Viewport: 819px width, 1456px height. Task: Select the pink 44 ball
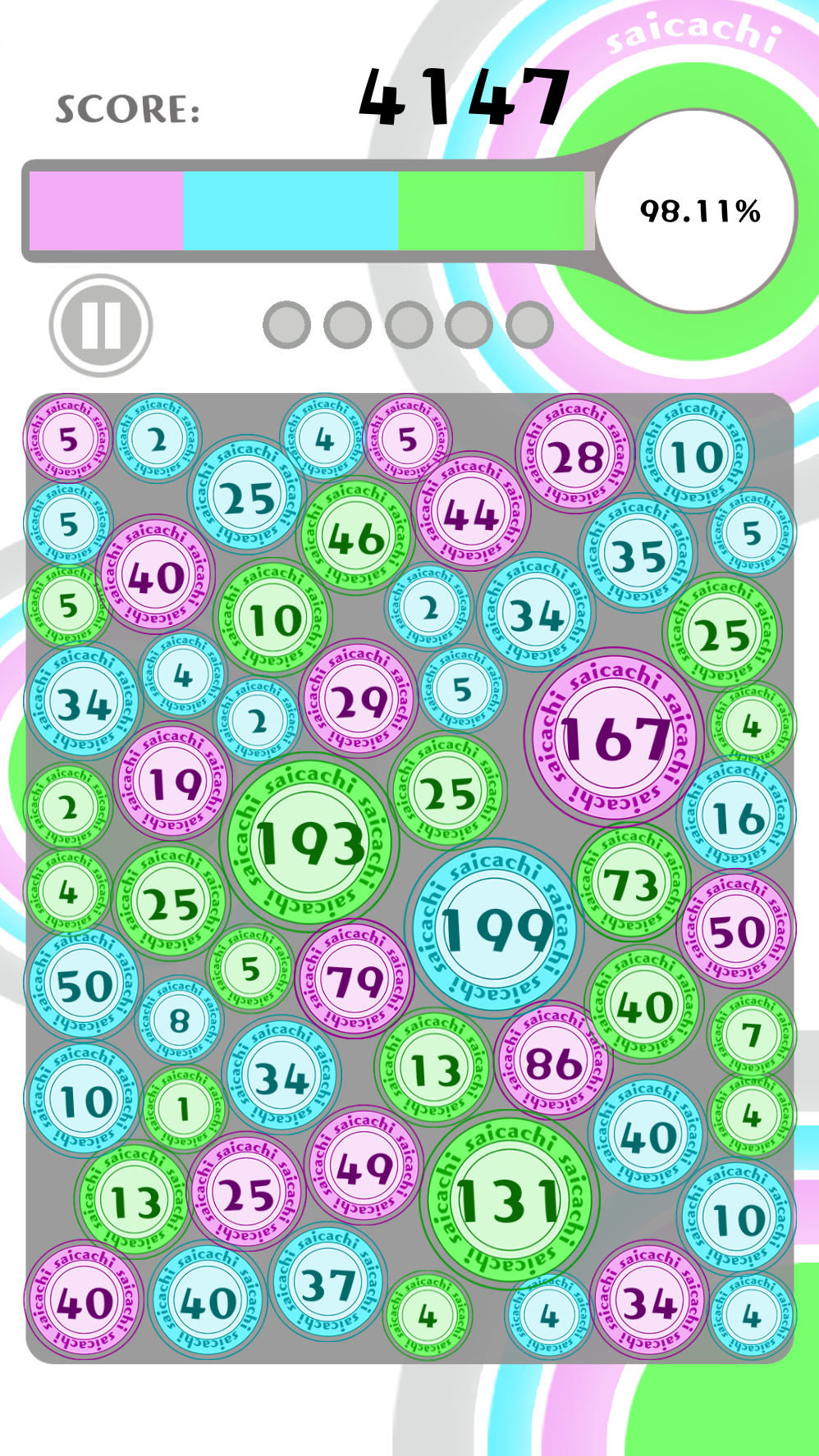coord(471,513)
